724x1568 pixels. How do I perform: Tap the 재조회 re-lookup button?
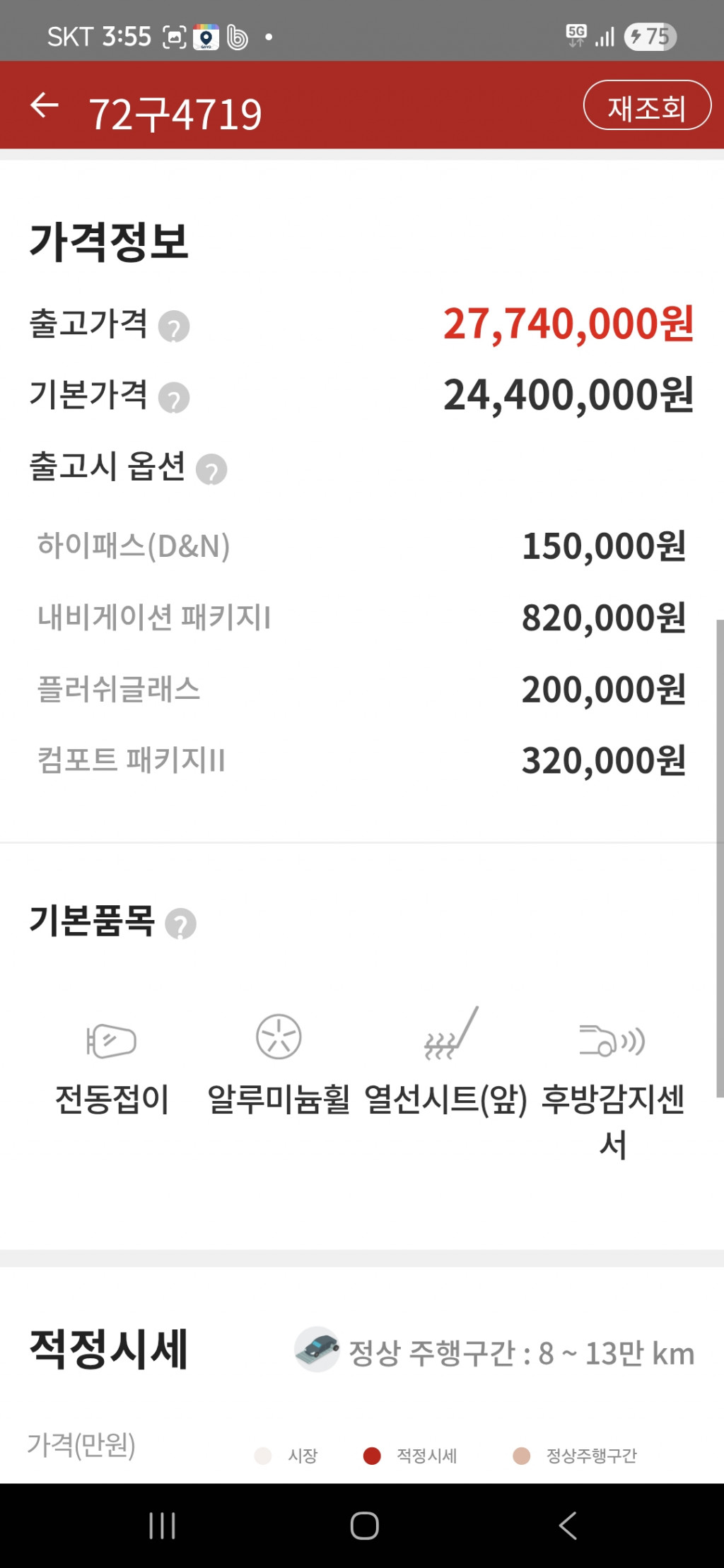[x=647, y=106]
